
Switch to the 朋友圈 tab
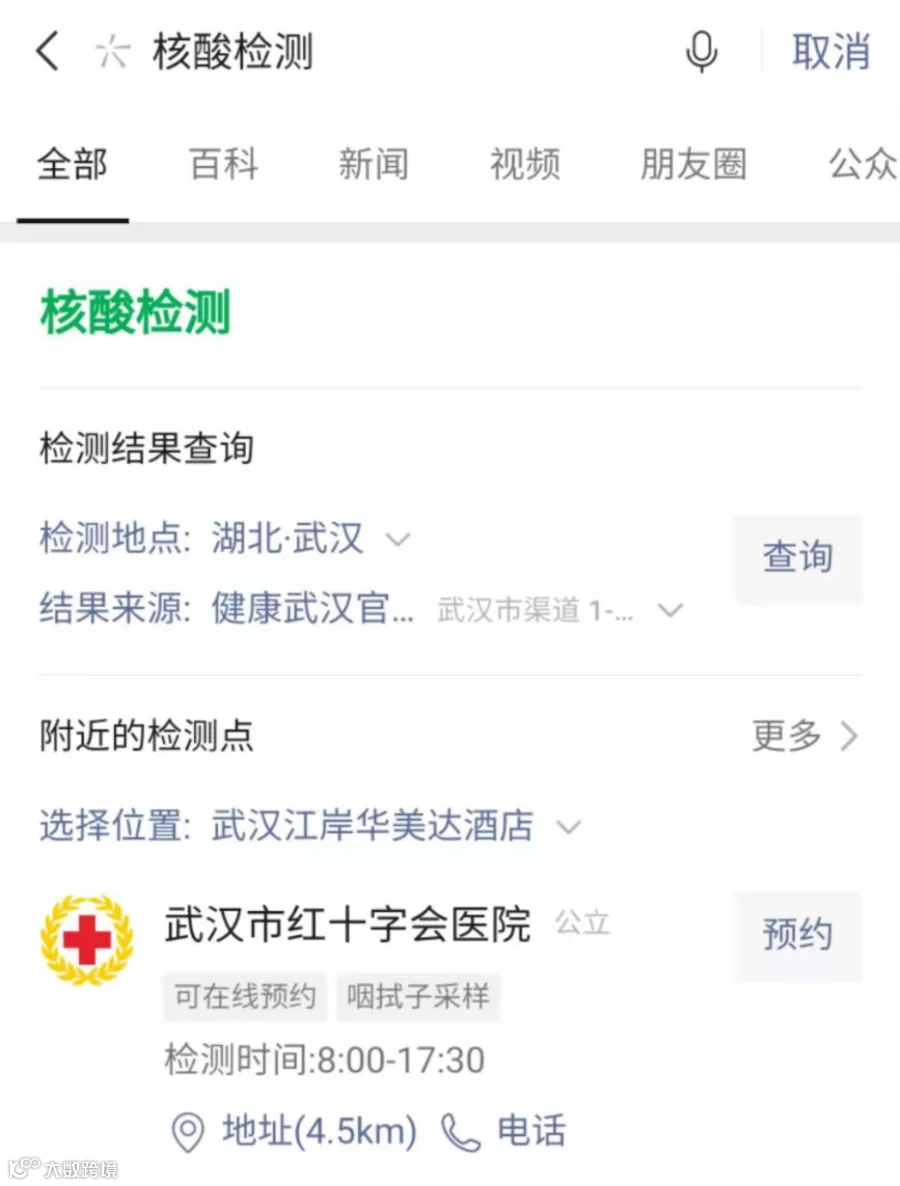click(694, 164)
